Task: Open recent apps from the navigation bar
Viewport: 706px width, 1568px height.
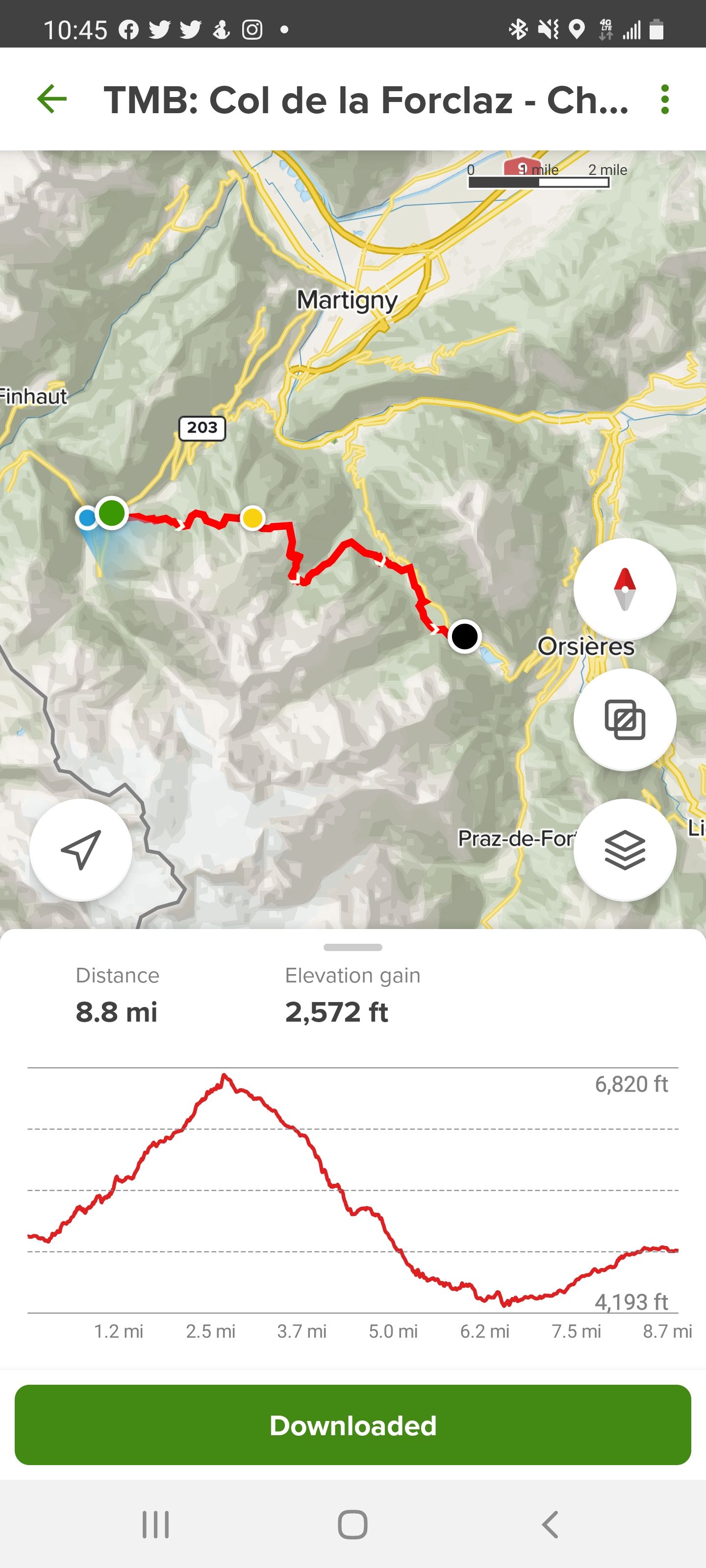Action: (155, 1524)
